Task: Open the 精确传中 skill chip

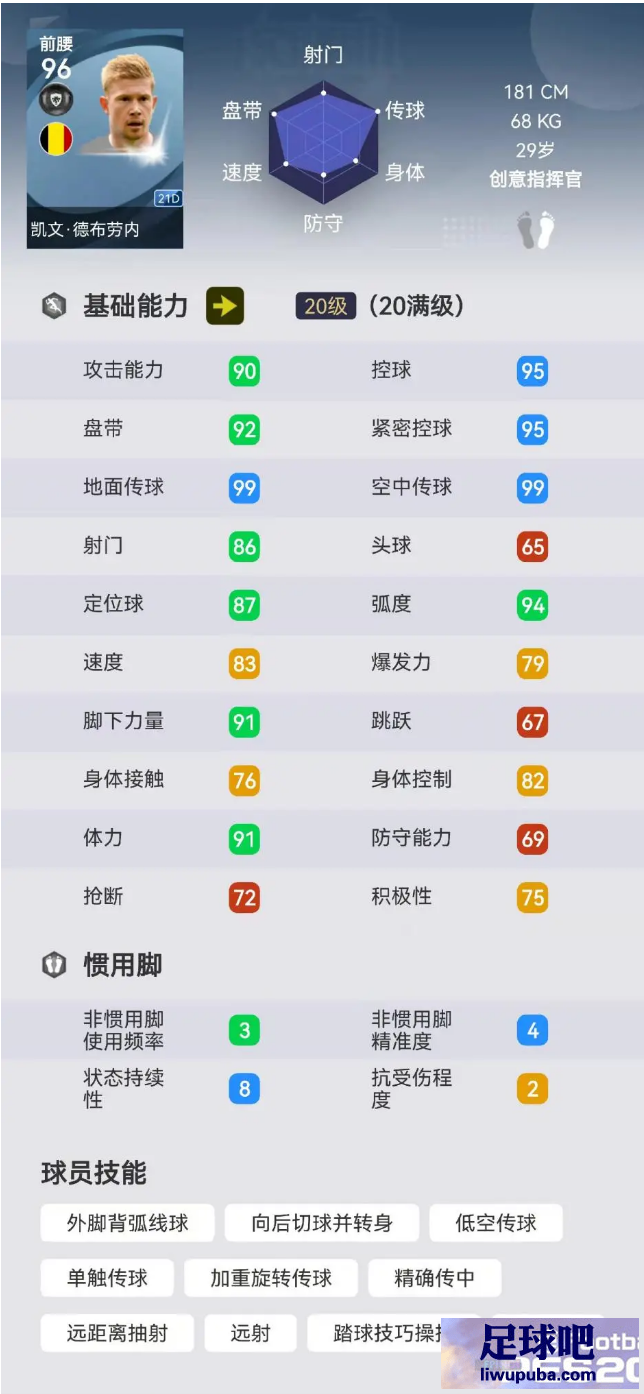Action: tap(434, 1277)
